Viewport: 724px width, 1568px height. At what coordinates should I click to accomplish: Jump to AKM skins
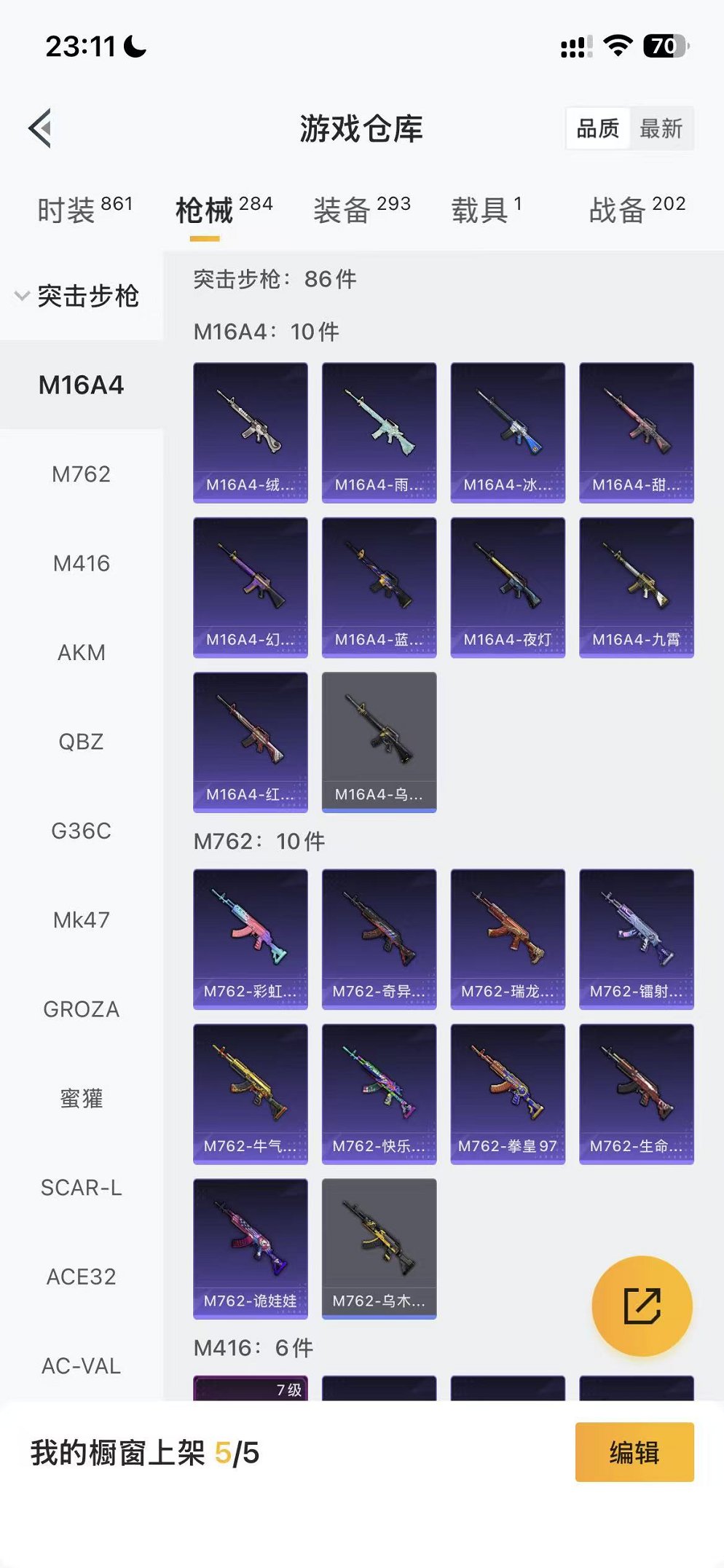click(x=81, y=653)
